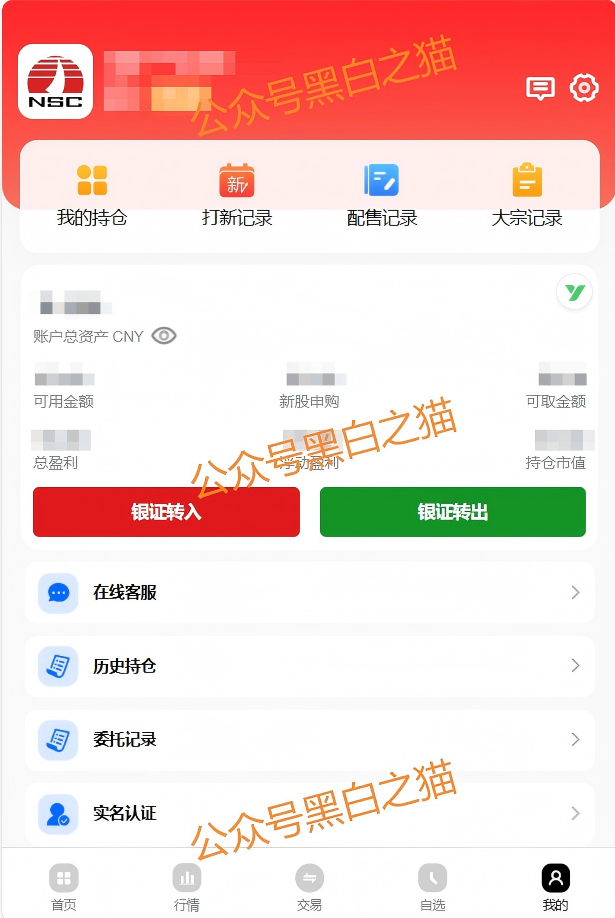Tap the green round icon on asset card
The image size is (615, 918).
click(574, 293)
